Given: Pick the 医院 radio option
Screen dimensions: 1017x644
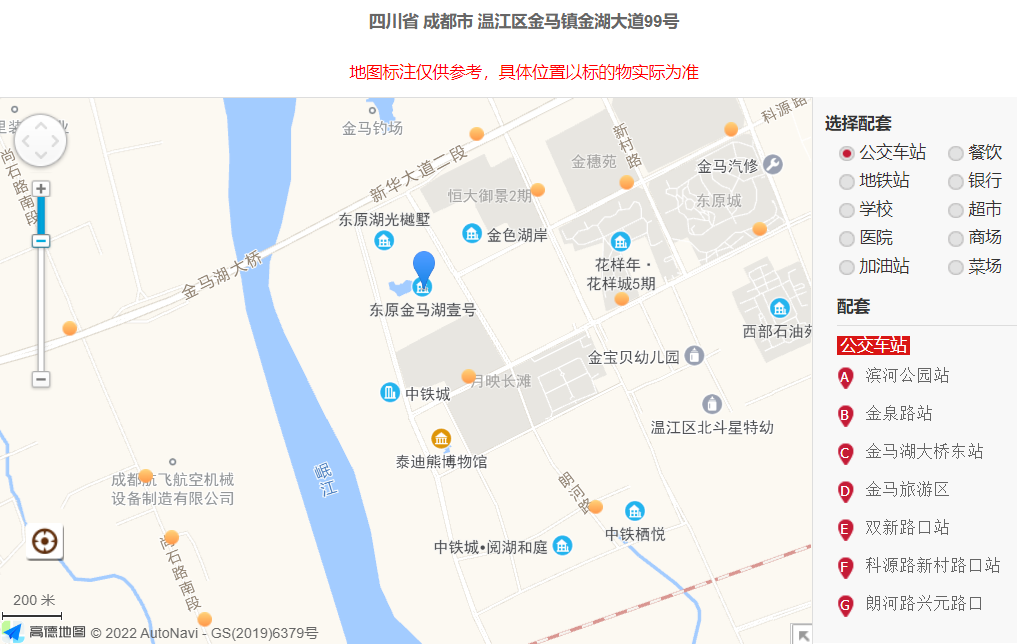Looking at the screenshot, I should [847, 238].
